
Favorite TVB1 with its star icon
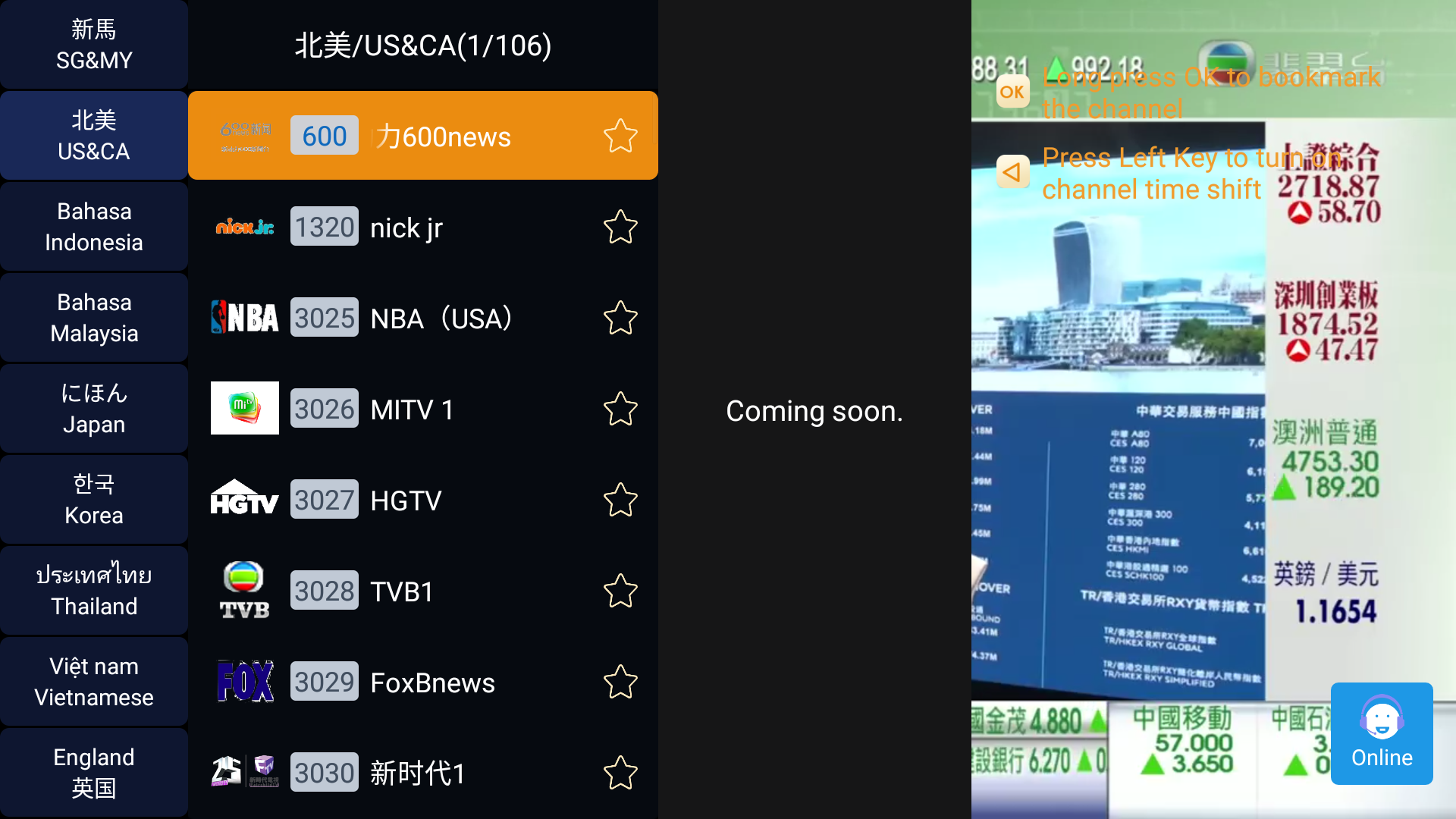(x=620, y=591)
